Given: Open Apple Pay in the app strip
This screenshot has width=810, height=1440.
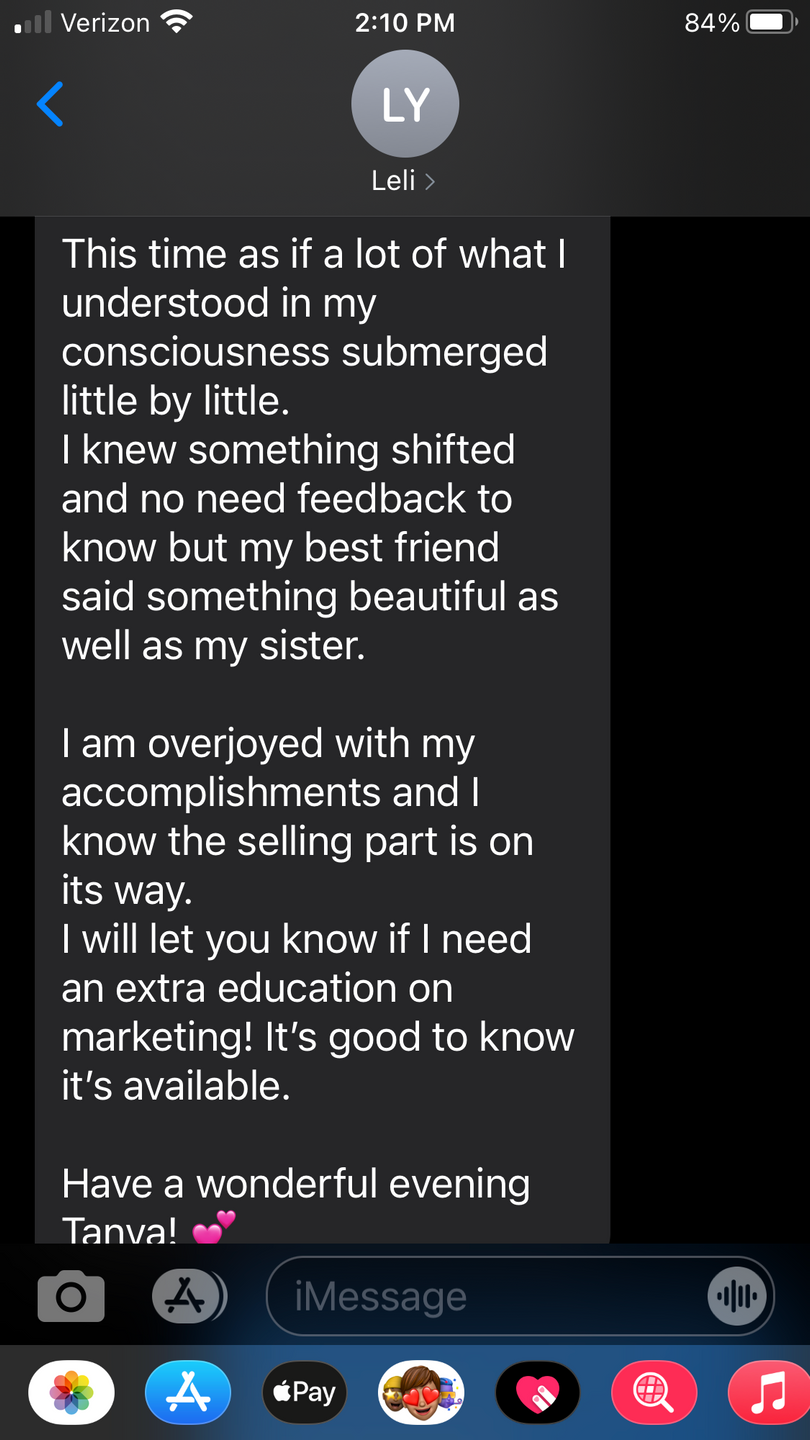Looking at the screenshot, I should [x=305, y=1392].
